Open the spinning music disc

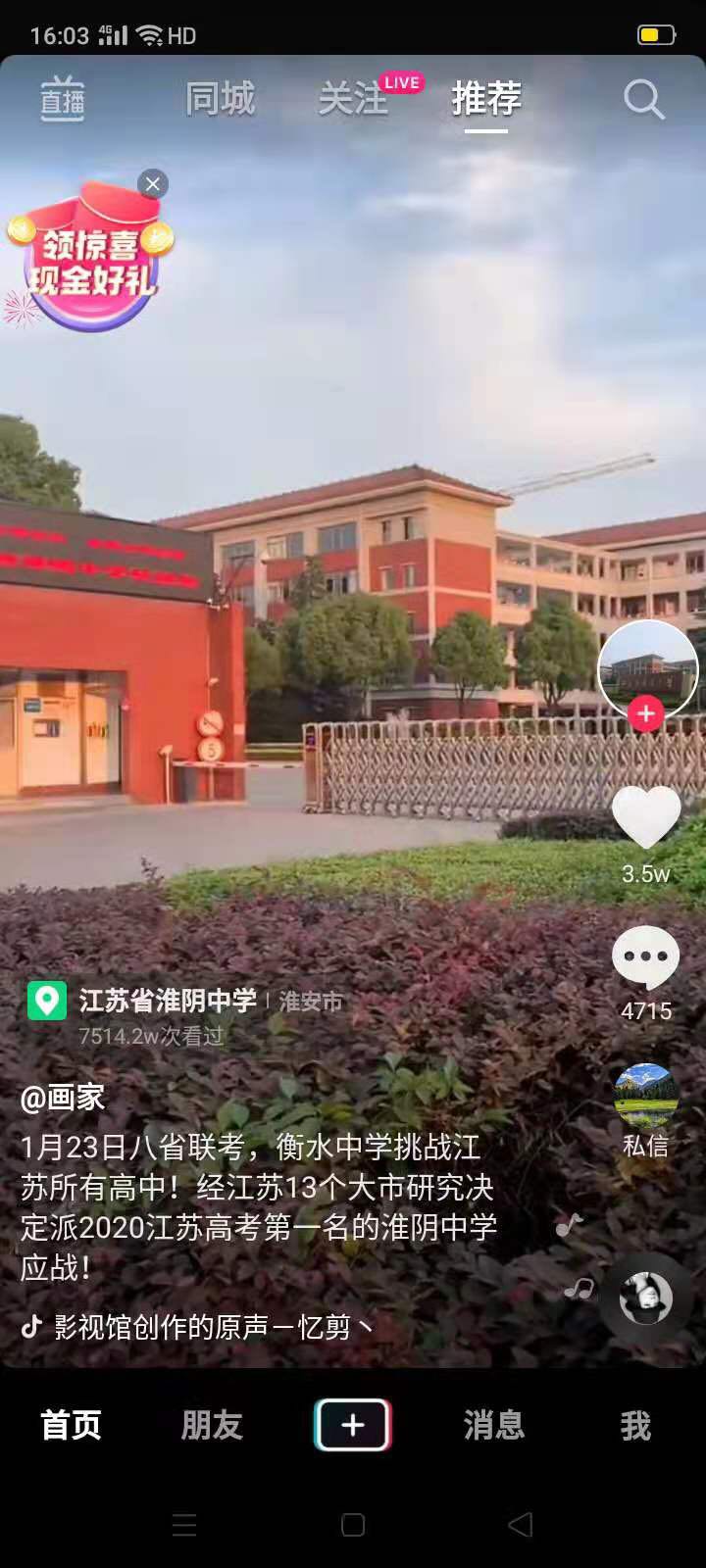tap(646, 1298)
